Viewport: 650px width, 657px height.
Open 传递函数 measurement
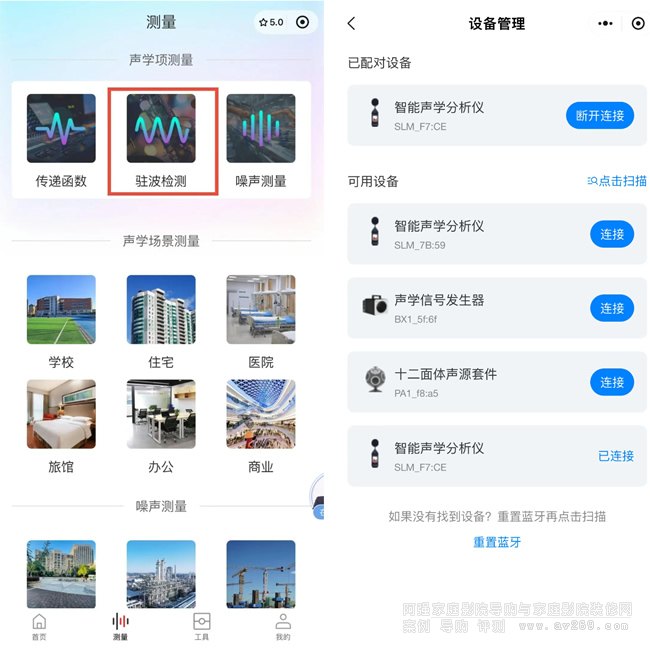click(x=61, y=140)
